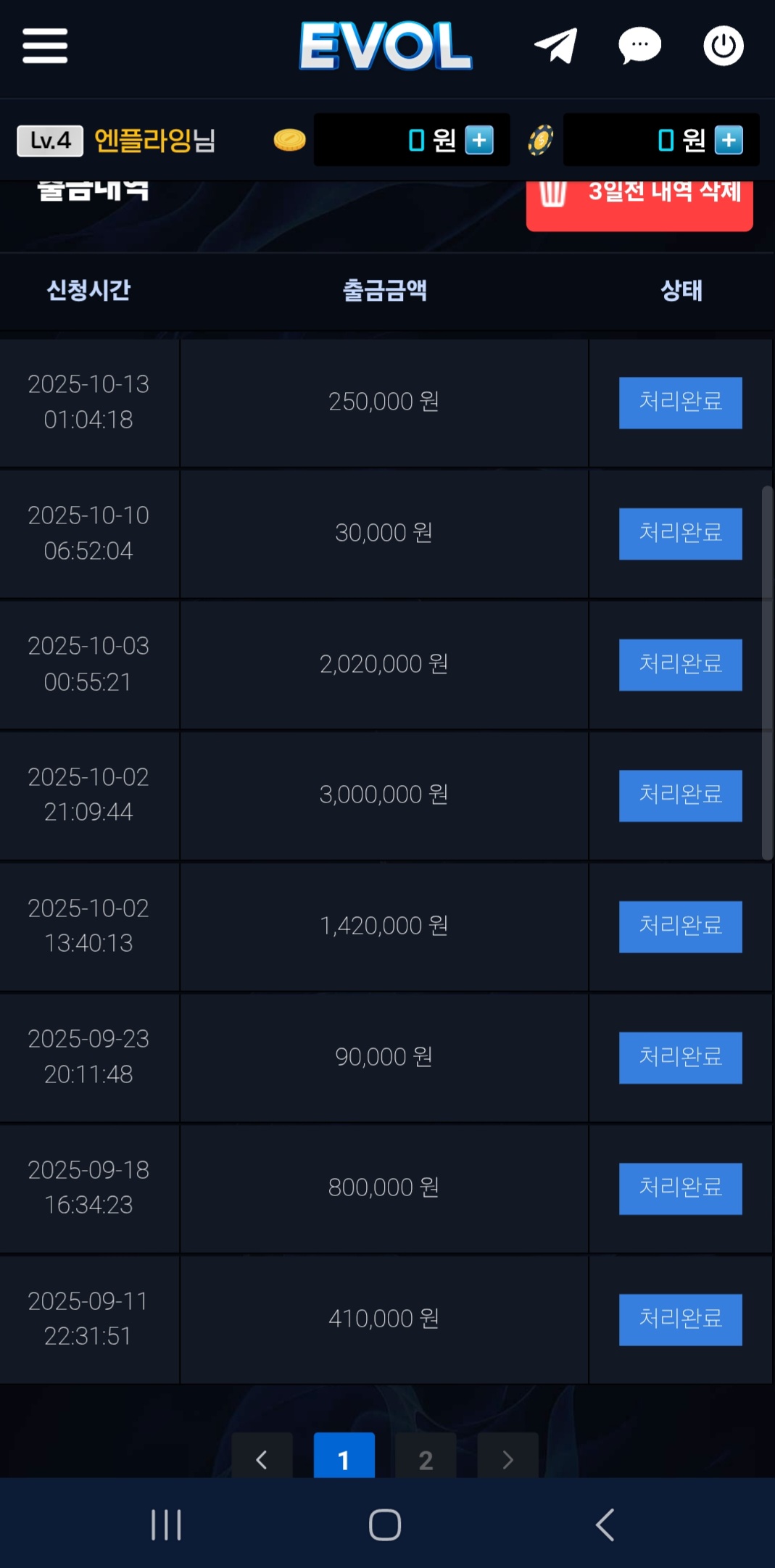The width and height of the screenshot is (775, 1568).
Task: Go to the next page arrow
Action: coord(507,1458)
